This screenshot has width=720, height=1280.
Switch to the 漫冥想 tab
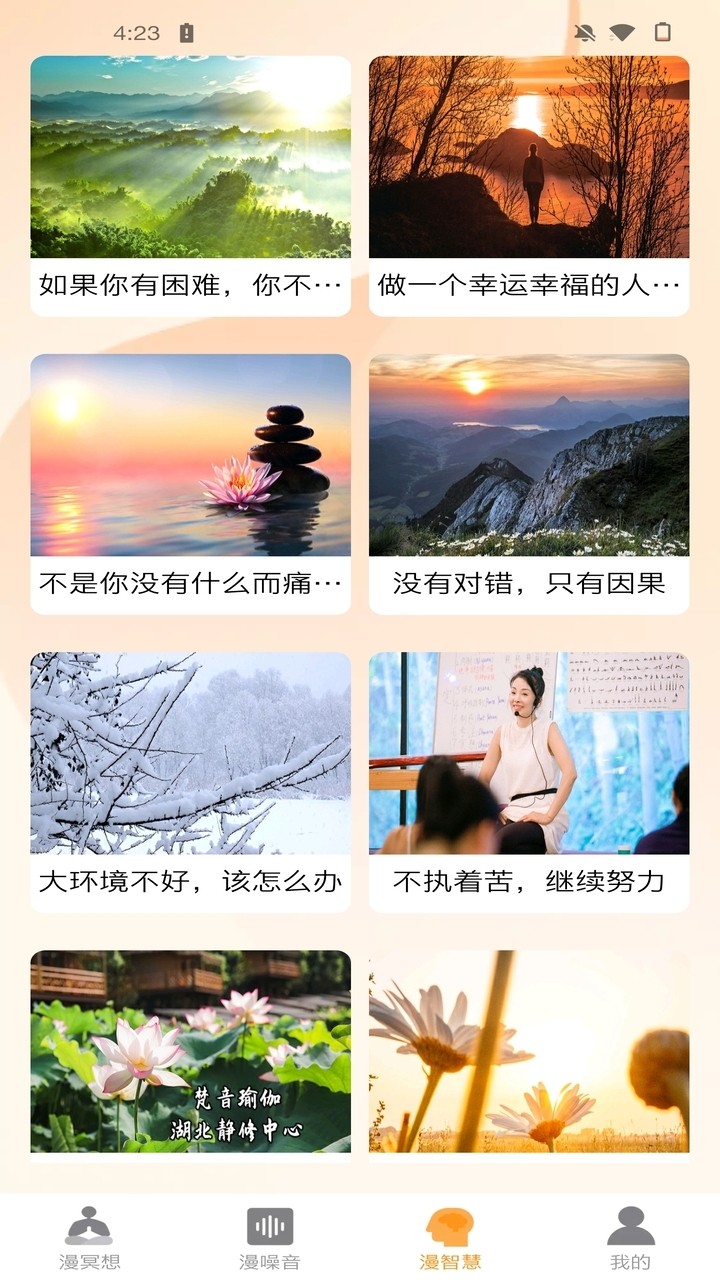89,1238
